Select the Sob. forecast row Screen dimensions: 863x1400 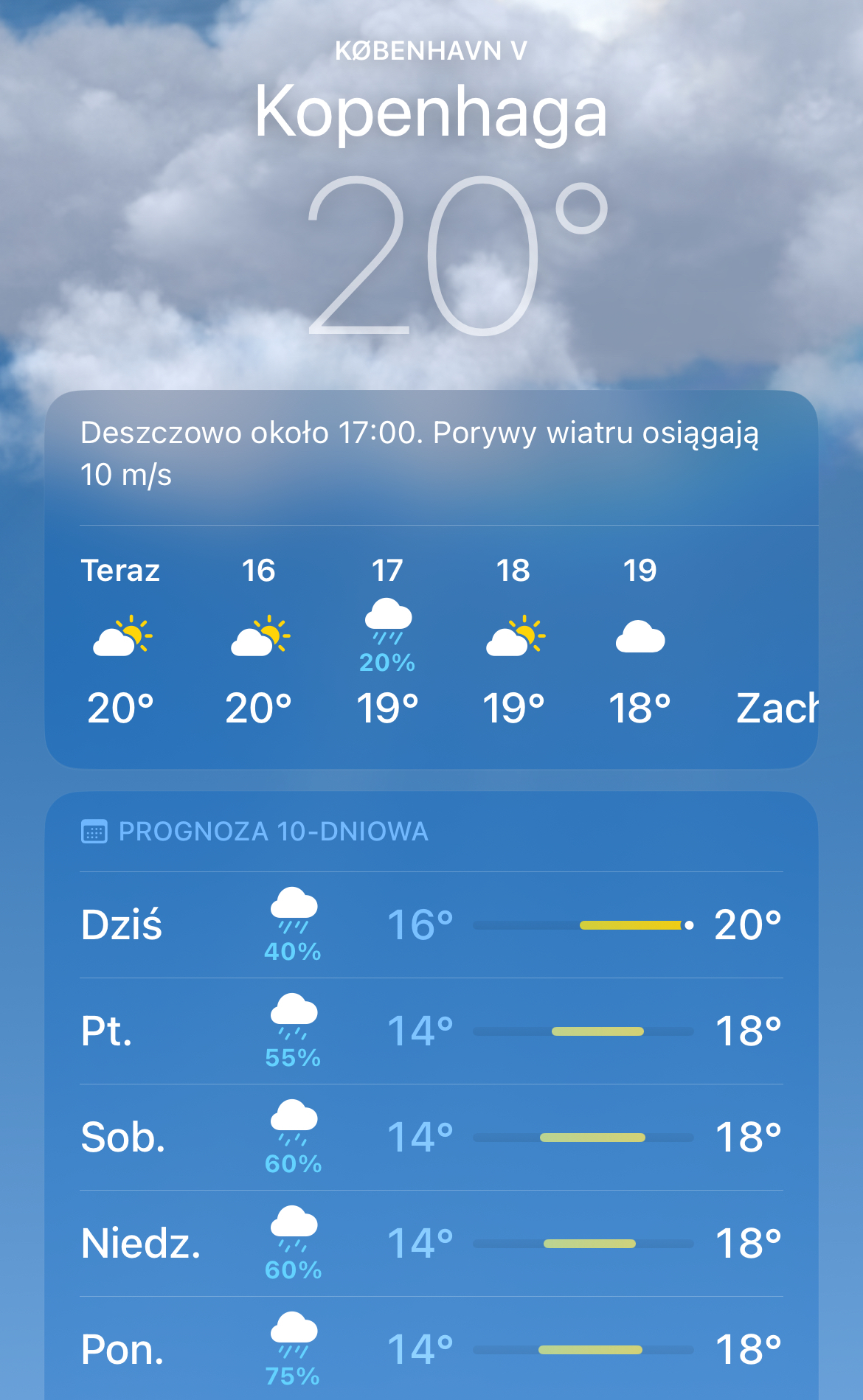coord(431,1137)
